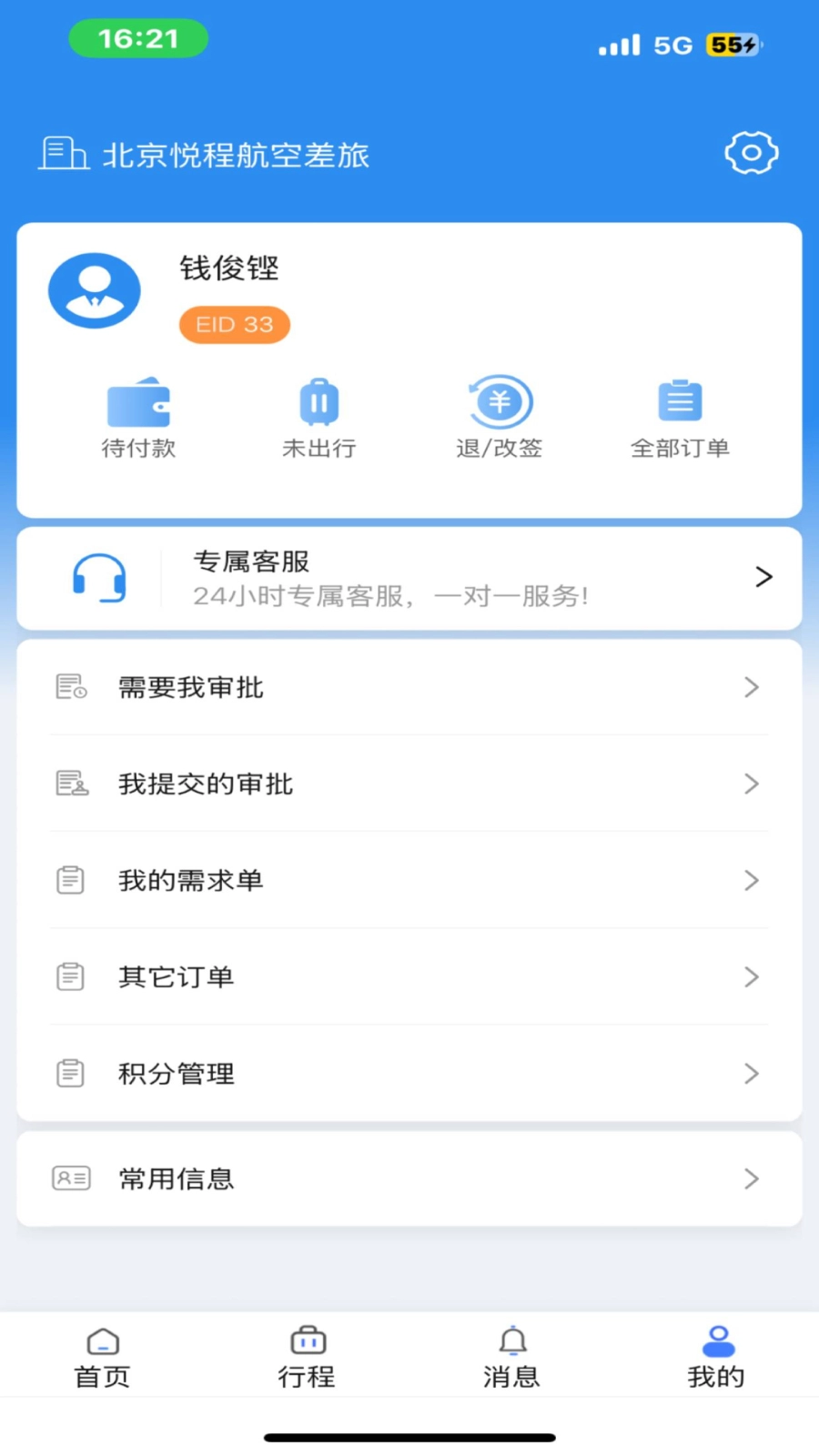
Task: Select the 未出行 (not traveled) luggage icon
Action: (318, 399)
